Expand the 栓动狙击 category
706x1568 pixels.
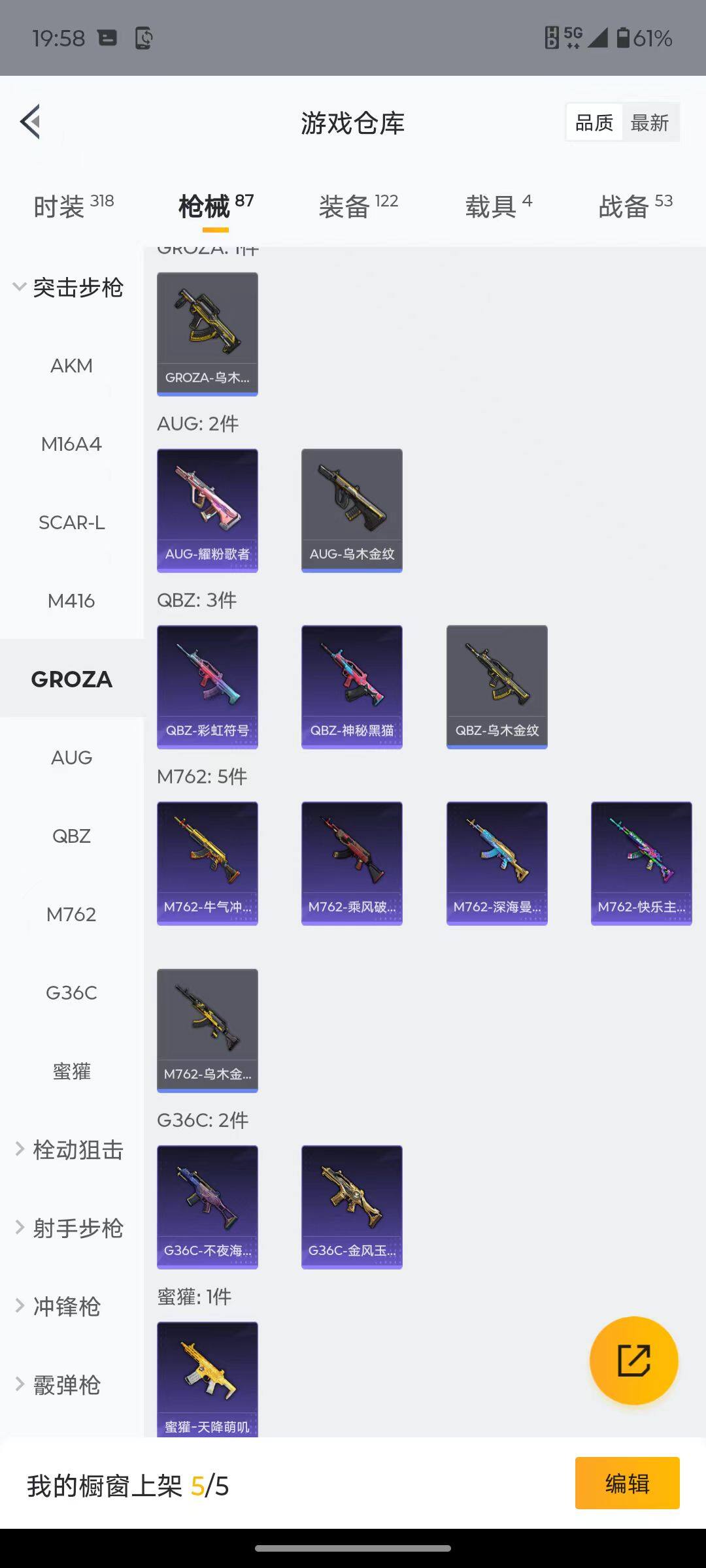(69, 1150)
